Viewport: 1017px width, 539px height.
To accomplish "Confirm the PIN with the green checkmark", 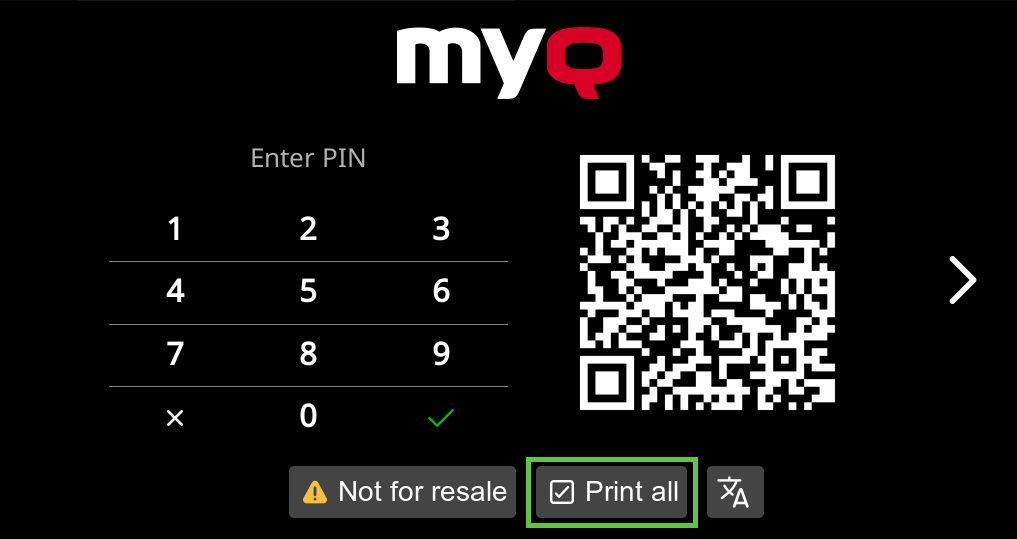I will [x=441, y=418].
